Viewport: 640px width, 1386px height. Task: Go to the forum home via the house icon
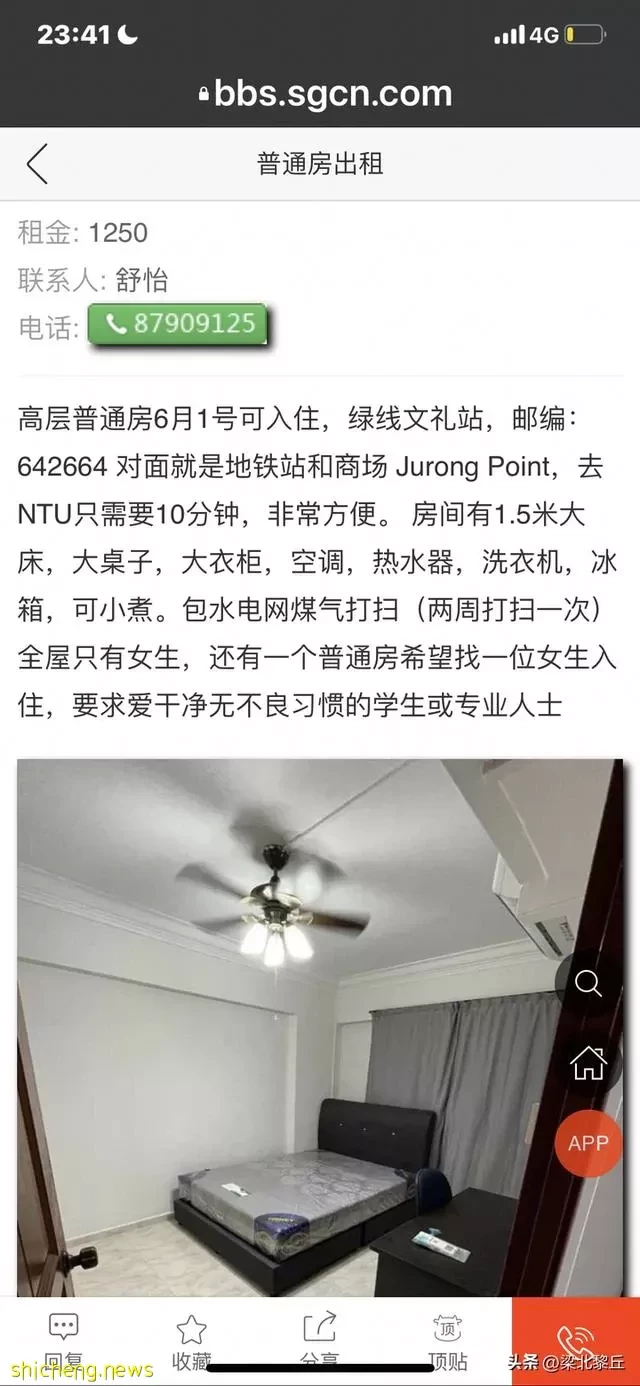(x=588, y=1064)
